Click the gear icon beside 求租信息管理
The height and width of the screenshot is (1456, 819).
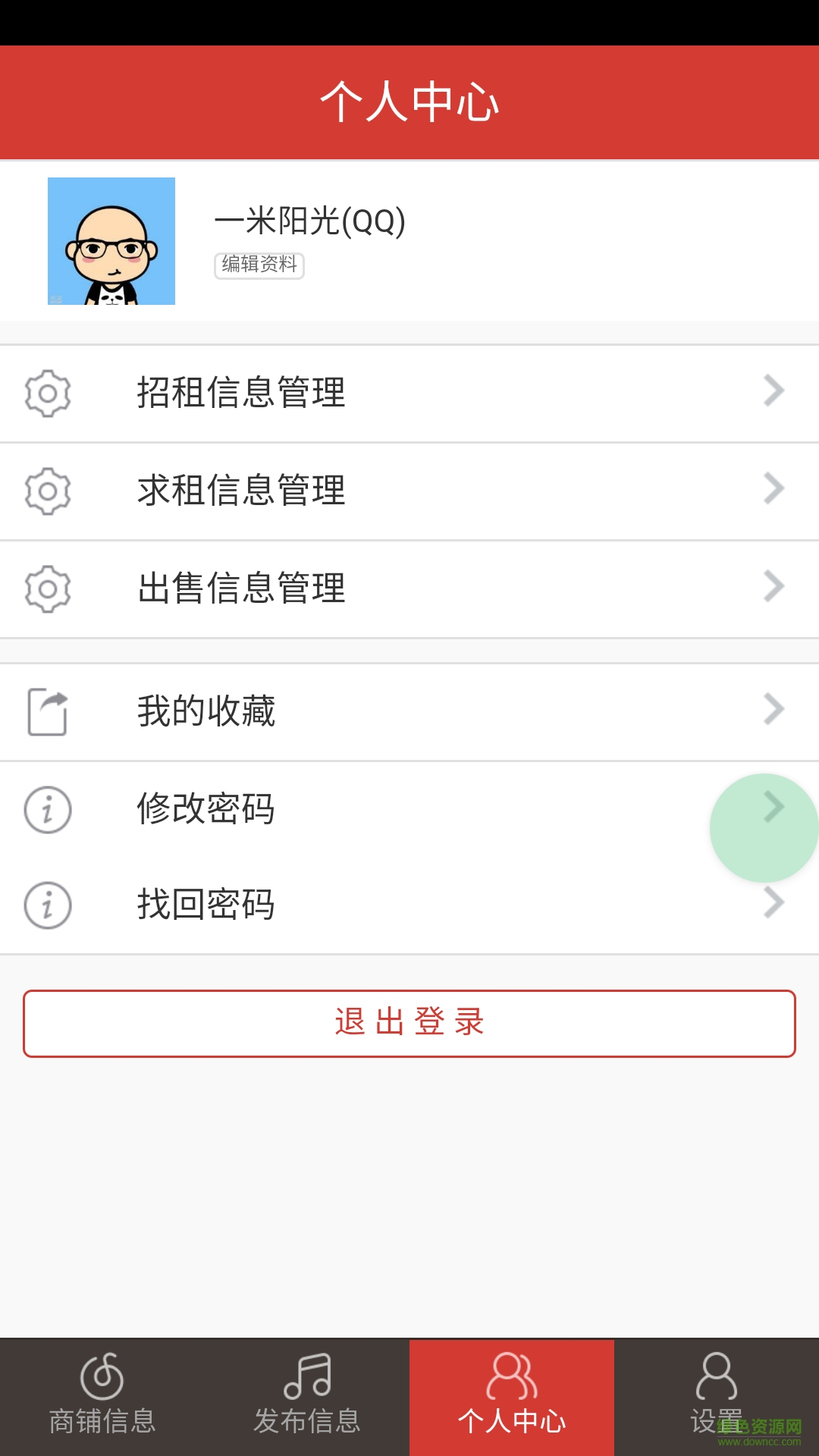pos(47,491)
